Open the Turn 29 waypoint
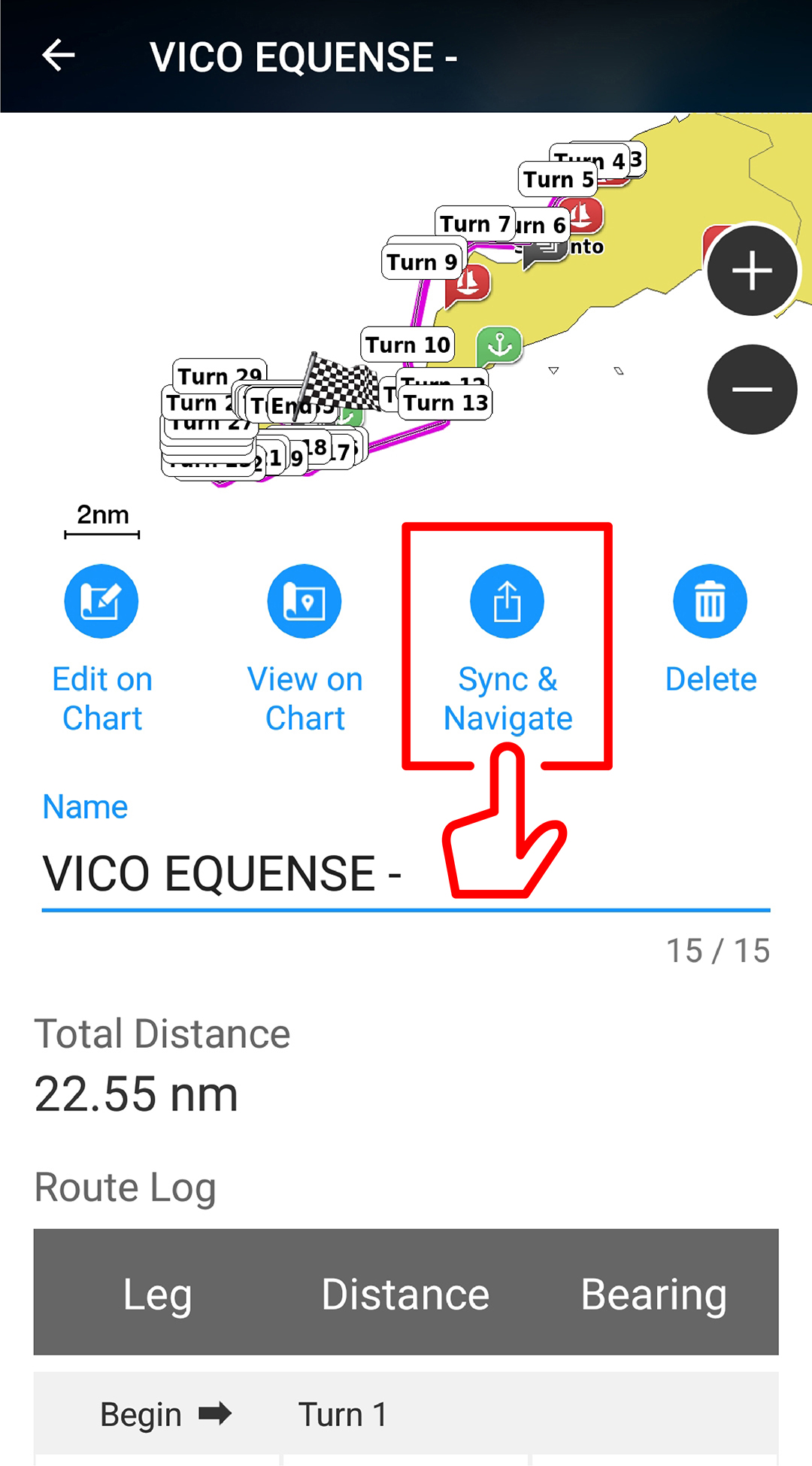This screenshot has height=1466, width=812. coord(219,375)
